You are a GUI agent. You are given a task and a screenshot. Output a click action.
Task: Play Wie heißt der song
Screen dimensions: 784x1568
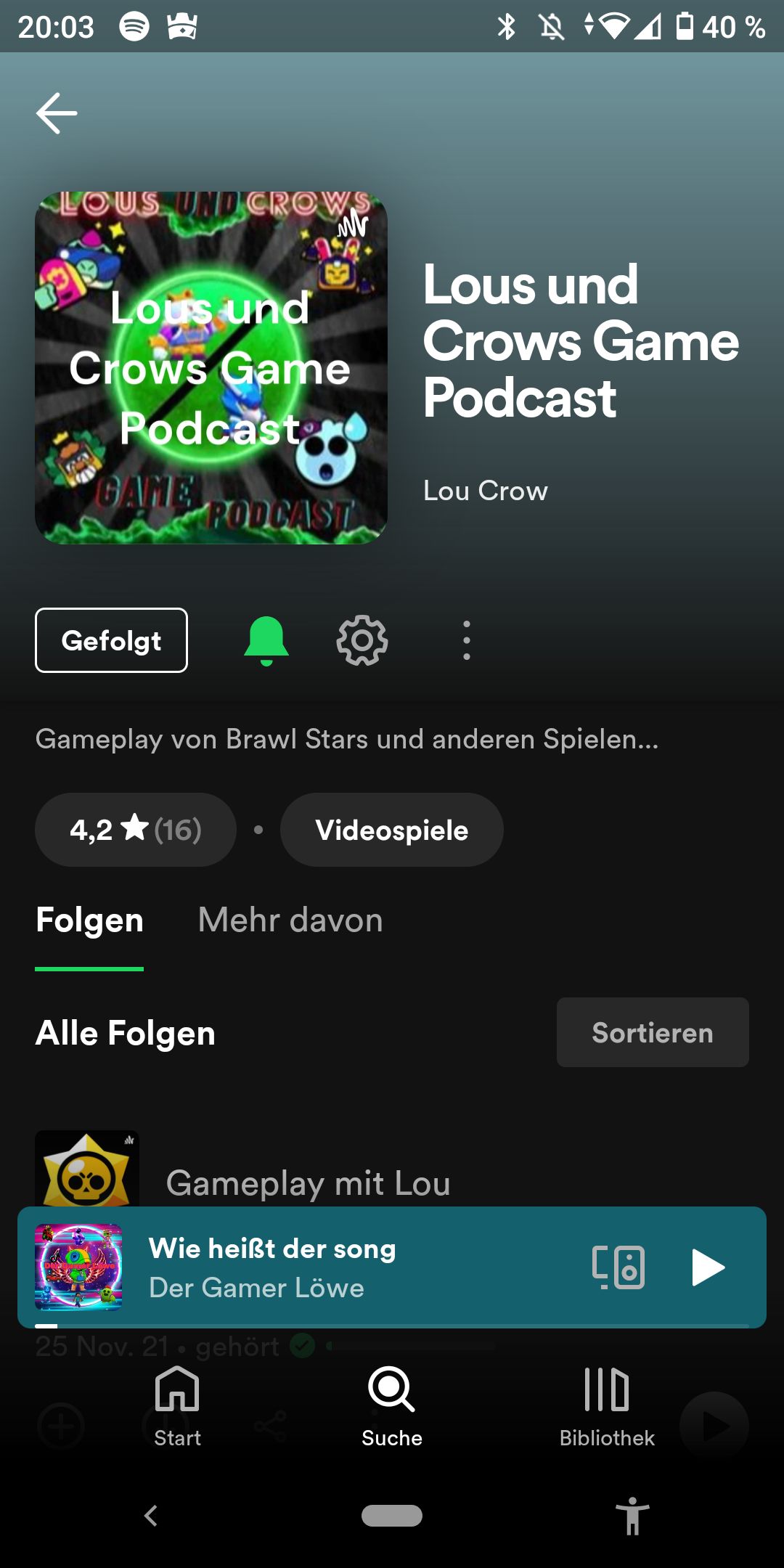coord(708,1267)
